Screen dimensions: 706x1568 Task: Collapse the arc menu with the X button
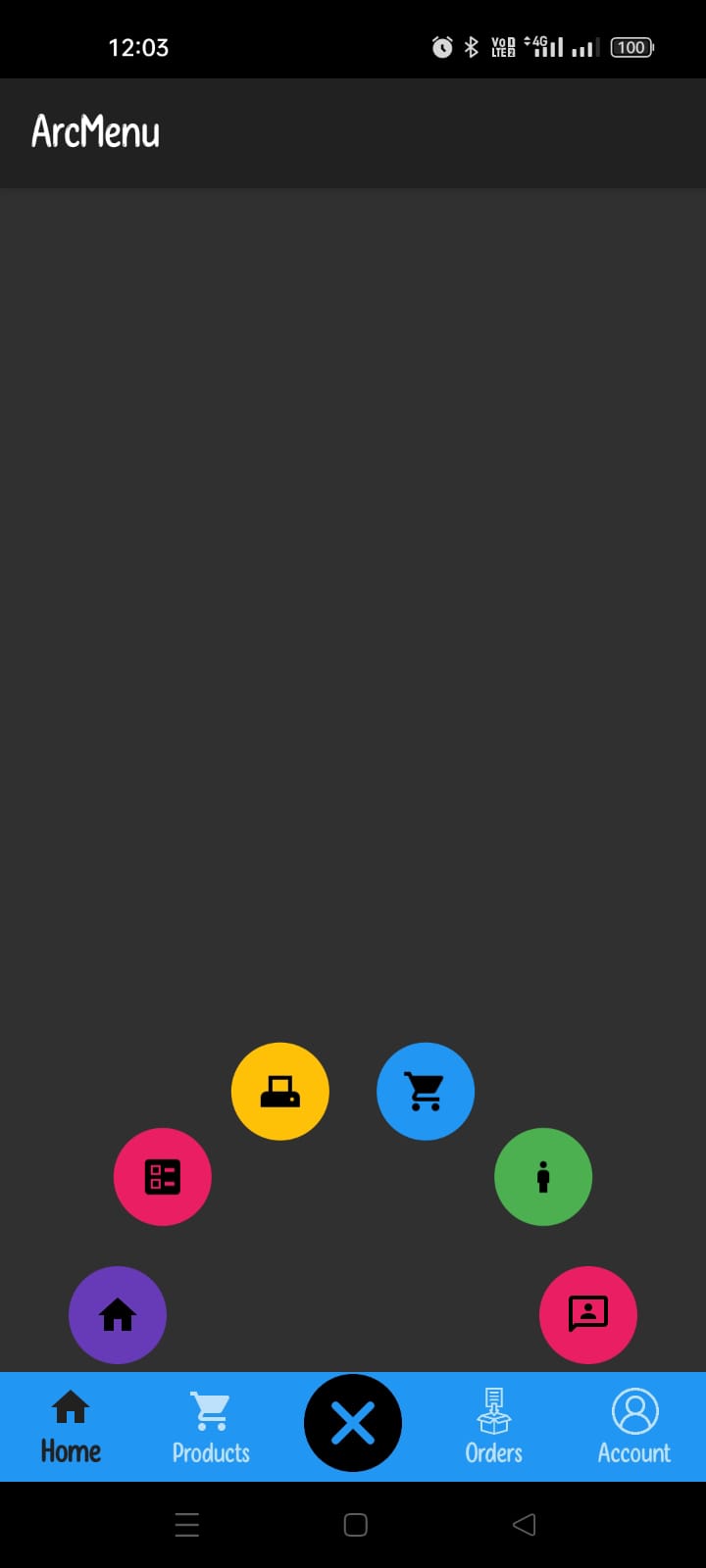click(x=353, y=1423)
